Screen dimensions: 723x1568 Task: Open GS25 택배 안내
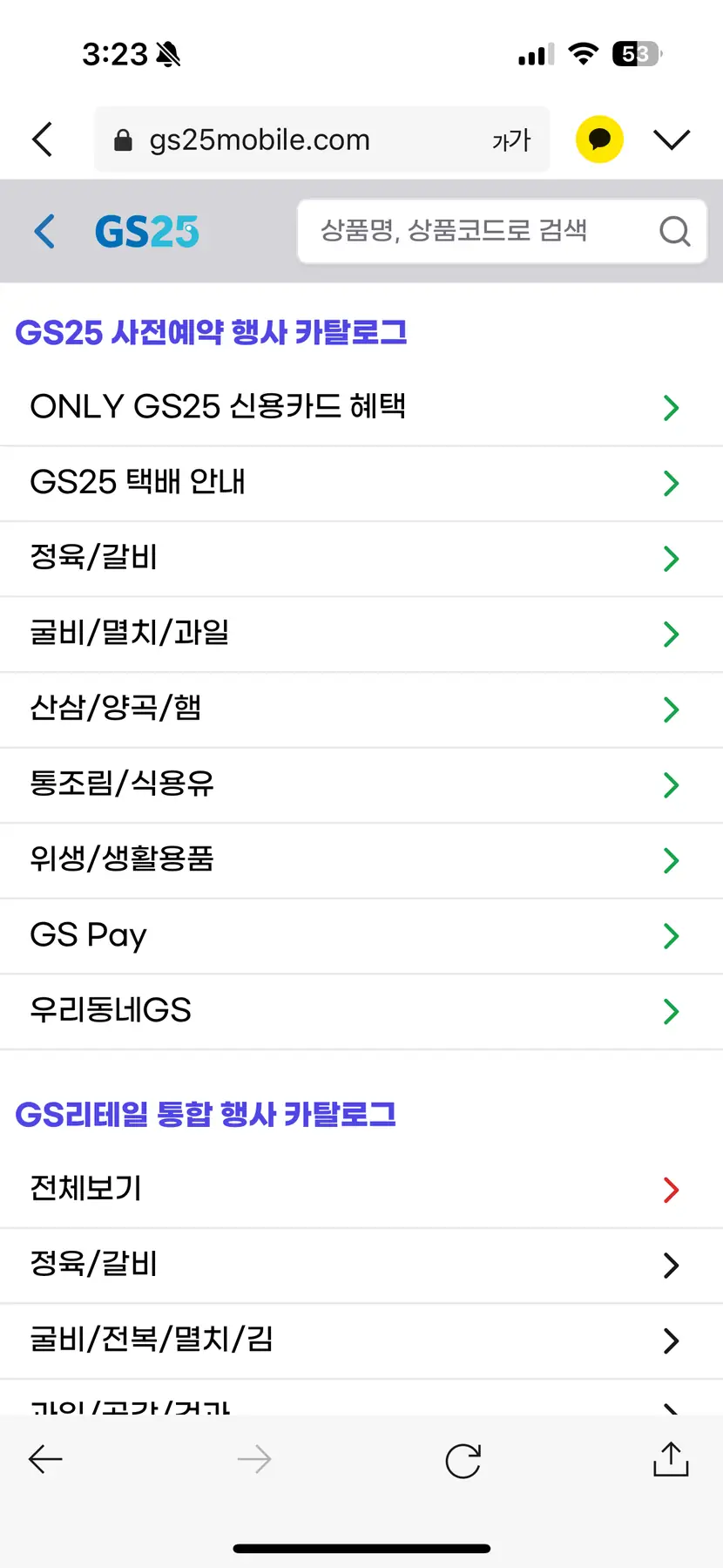pyautogui.click(x=361, y=482)
